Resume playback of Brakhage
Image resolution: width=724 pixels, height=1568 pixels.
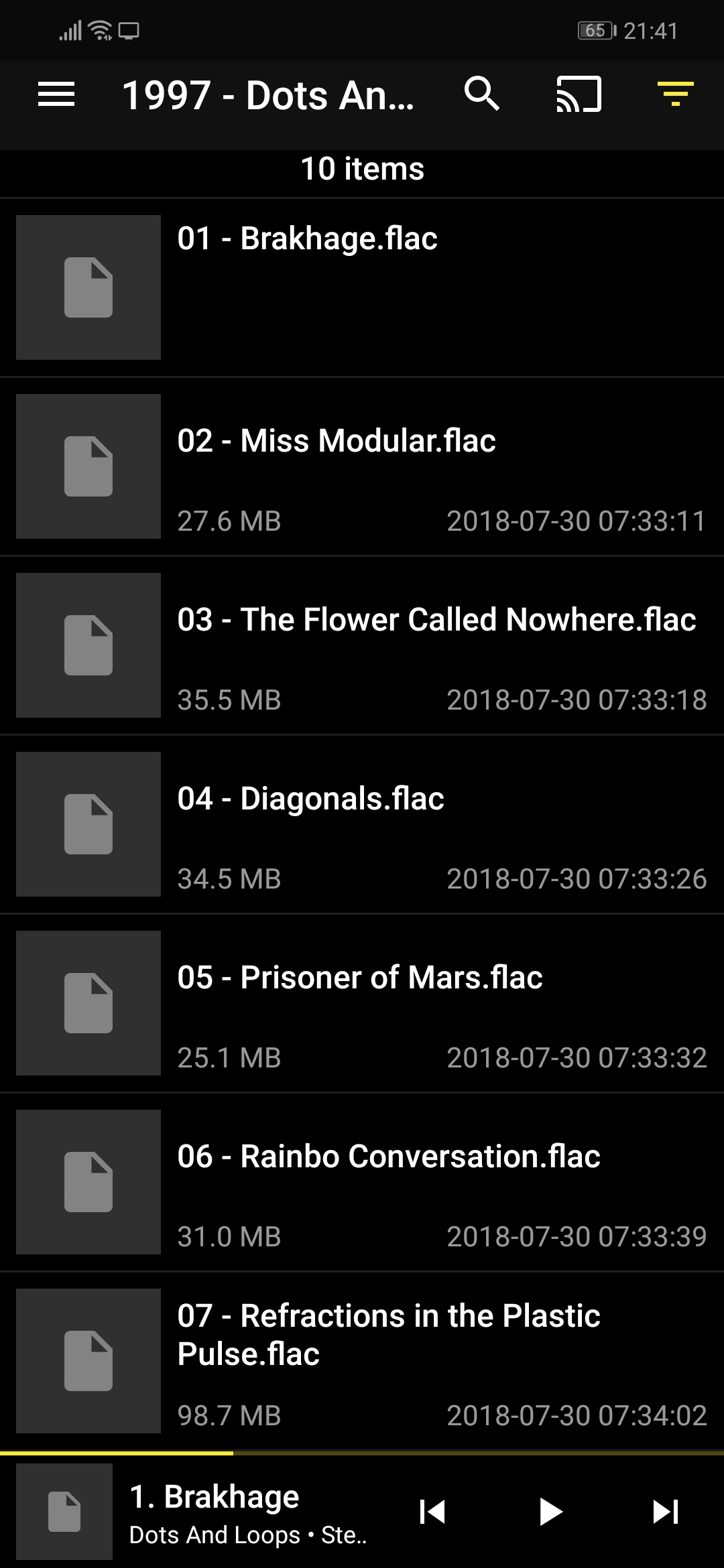pos(550,1512)
